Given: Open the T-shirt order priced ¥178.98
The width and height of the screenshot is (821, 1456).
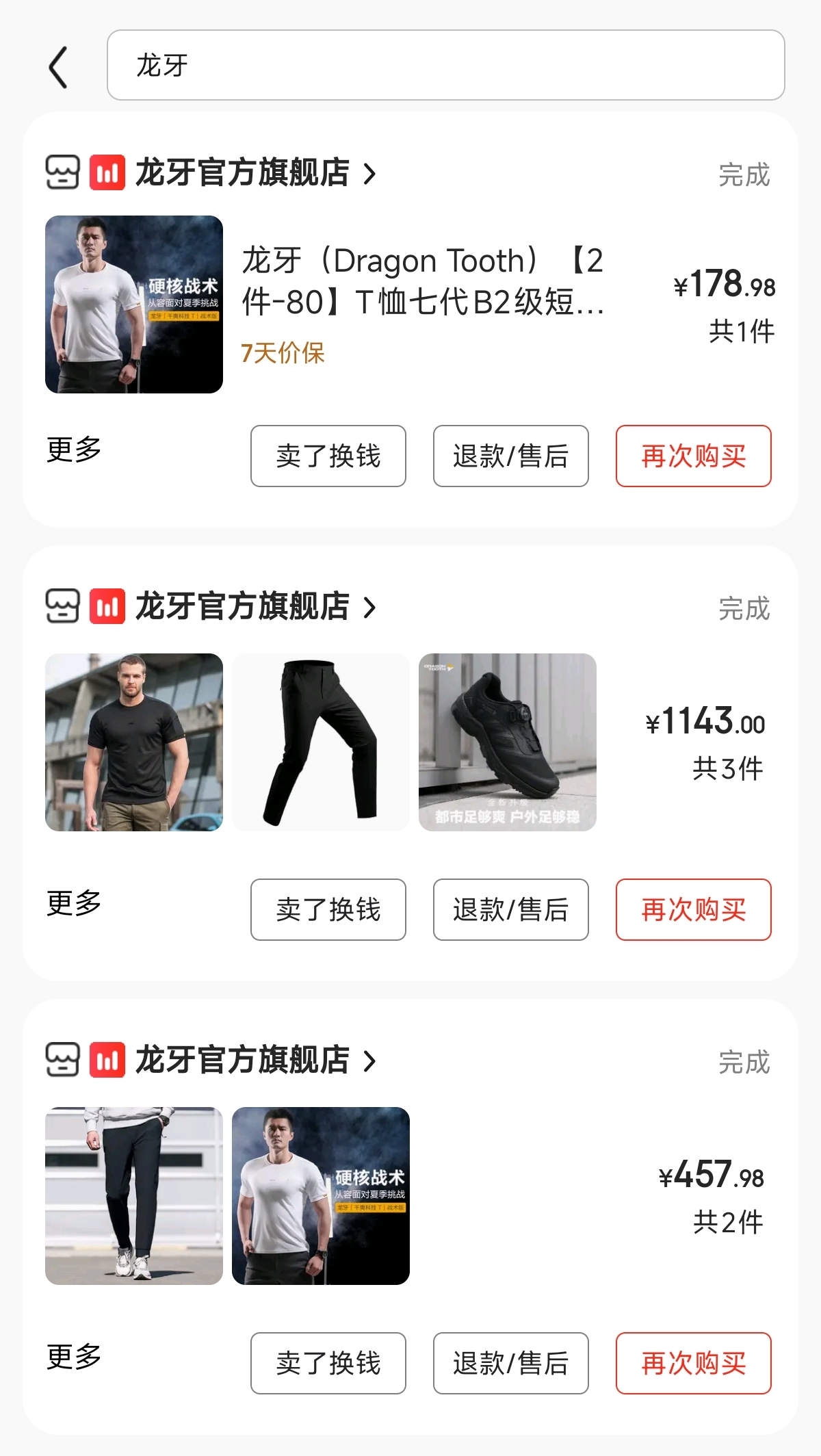Looking at the screenshot, I should tap(422, 282).
